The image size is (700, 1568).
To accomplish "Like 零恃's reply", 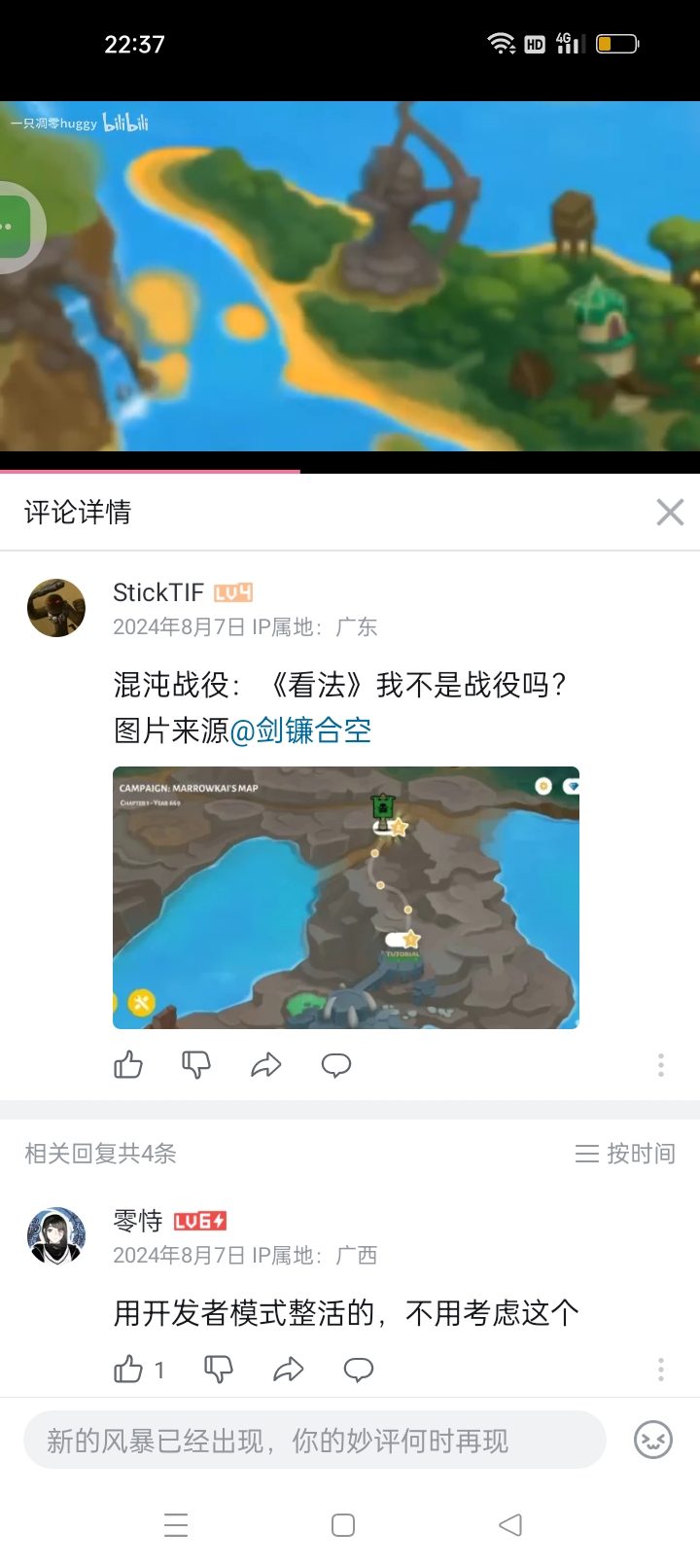I will [x=128, y=1370].
